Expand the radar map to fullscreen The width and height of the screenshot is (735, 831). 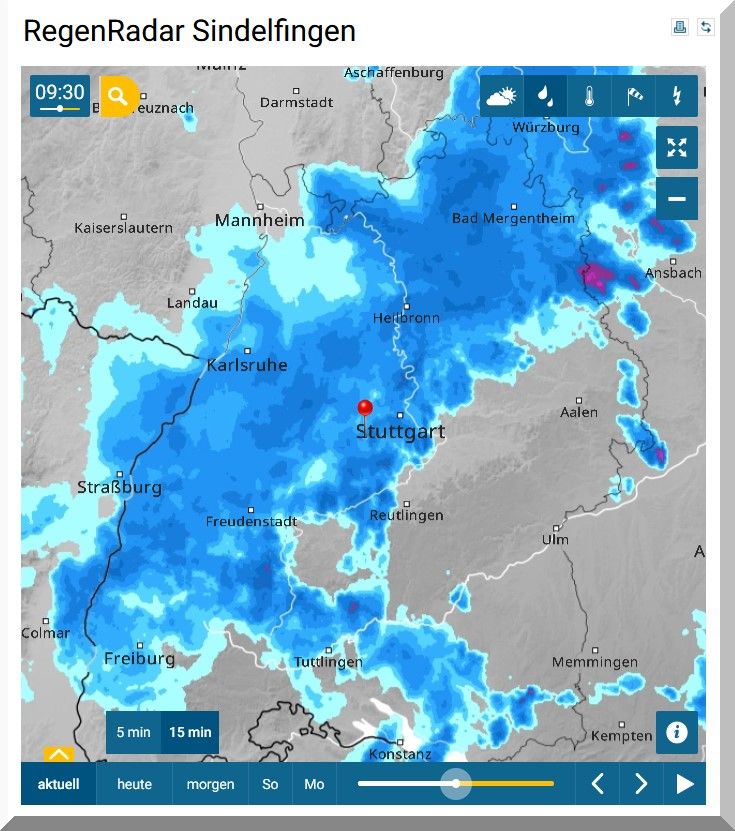(x=677, y=148)
